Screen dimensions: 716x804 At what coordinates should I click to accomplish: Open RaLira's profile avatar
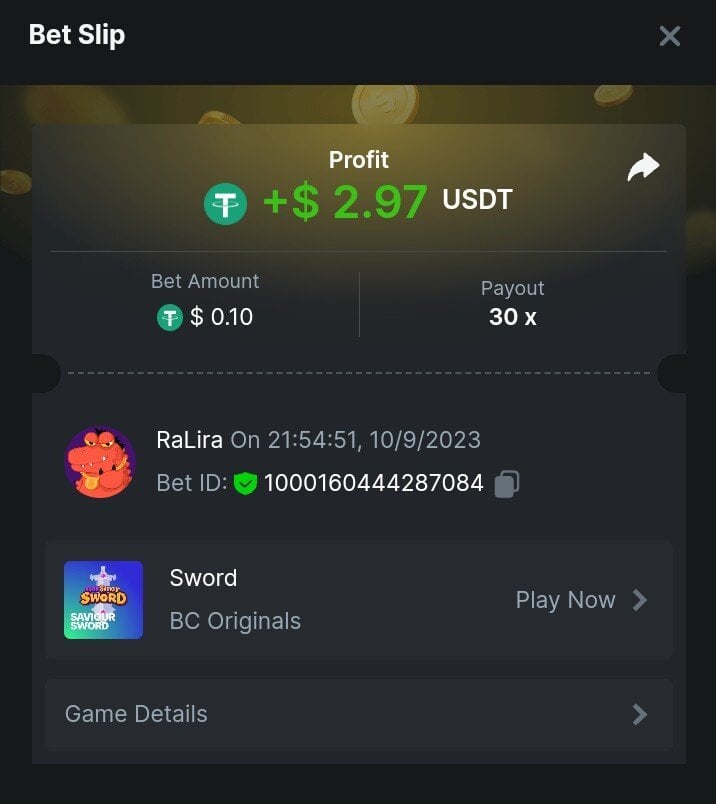click(x=101, y=461)
